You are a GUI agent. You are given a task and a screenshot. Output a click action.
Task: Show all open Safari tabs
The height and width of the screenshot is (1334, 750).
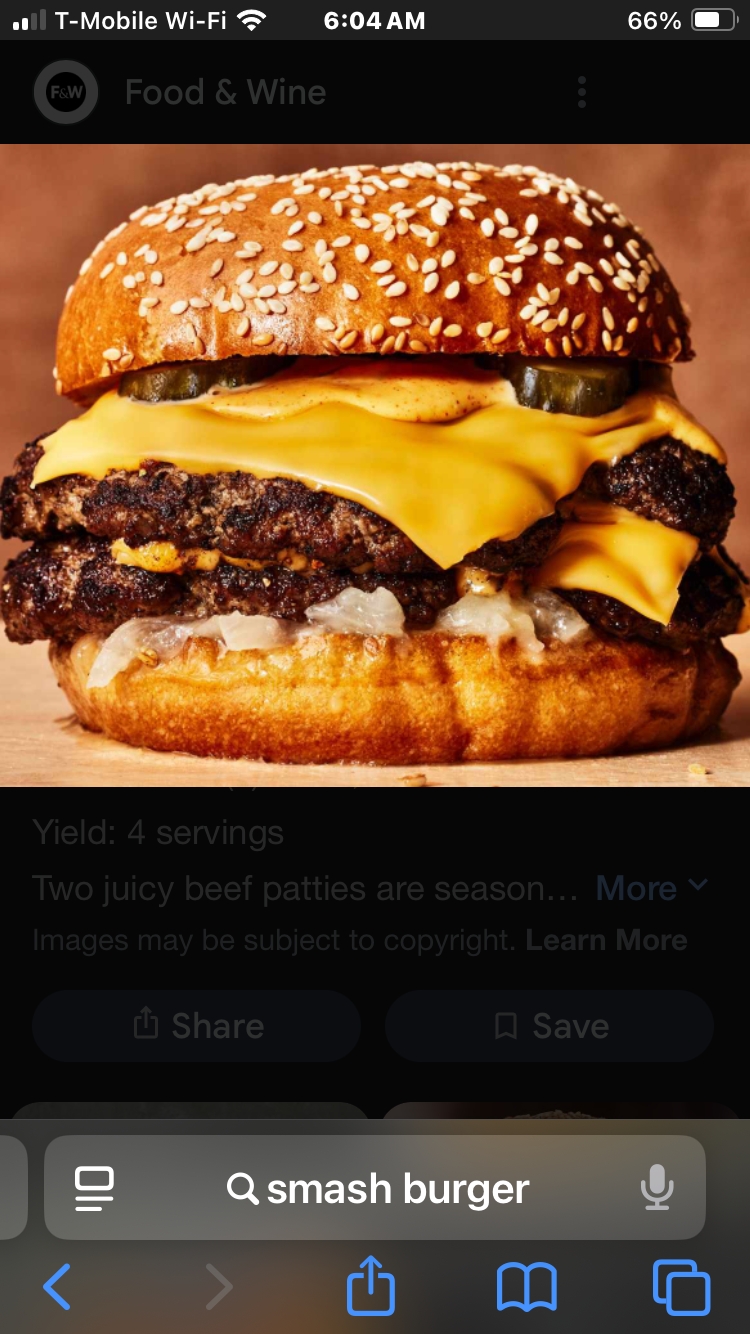(x=681, y=1286)
